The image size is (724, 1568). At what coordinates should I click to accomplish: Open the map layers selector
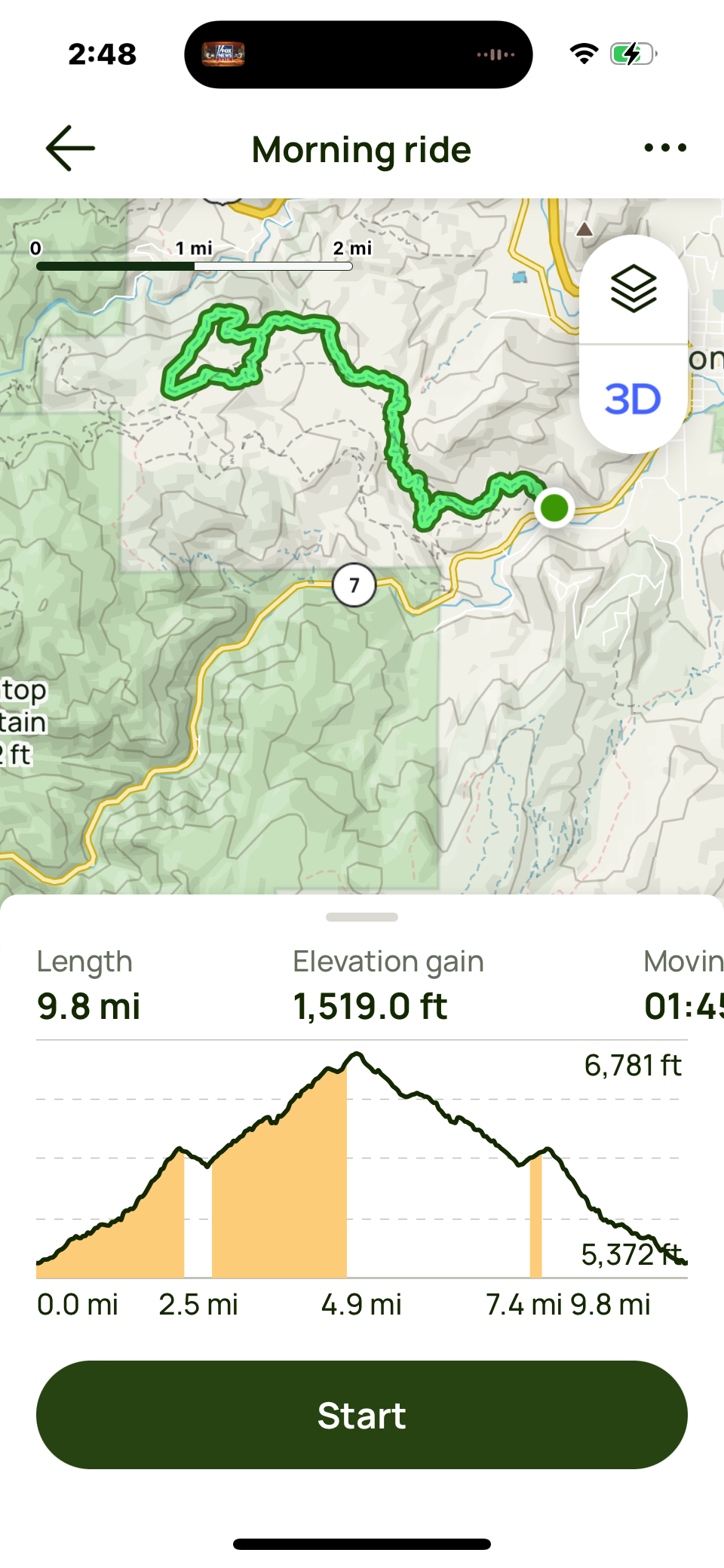633,289
